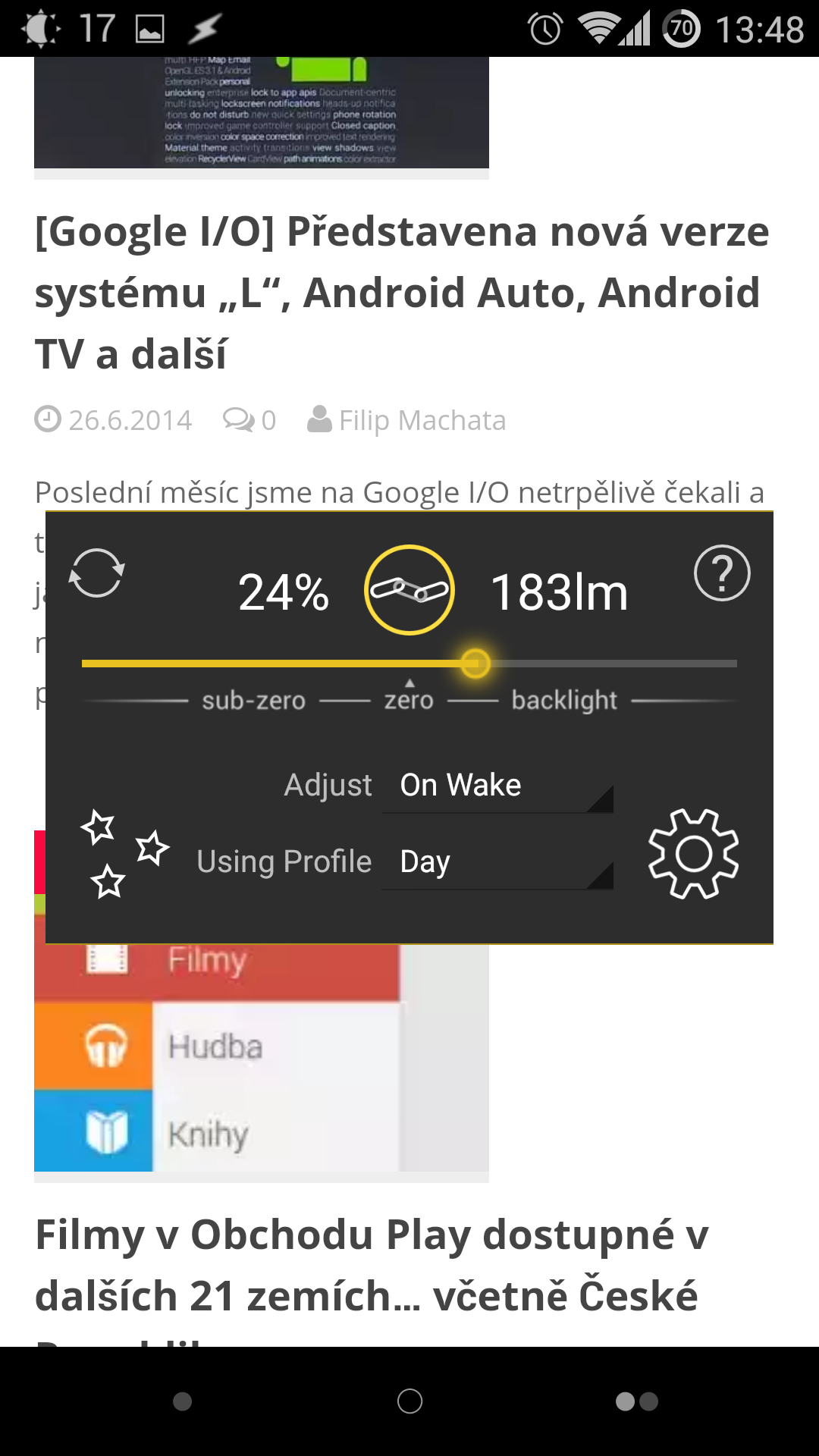Open the help question mark icon
Image resolution: width=819 pixels, height=1456 pixels.
722,573
